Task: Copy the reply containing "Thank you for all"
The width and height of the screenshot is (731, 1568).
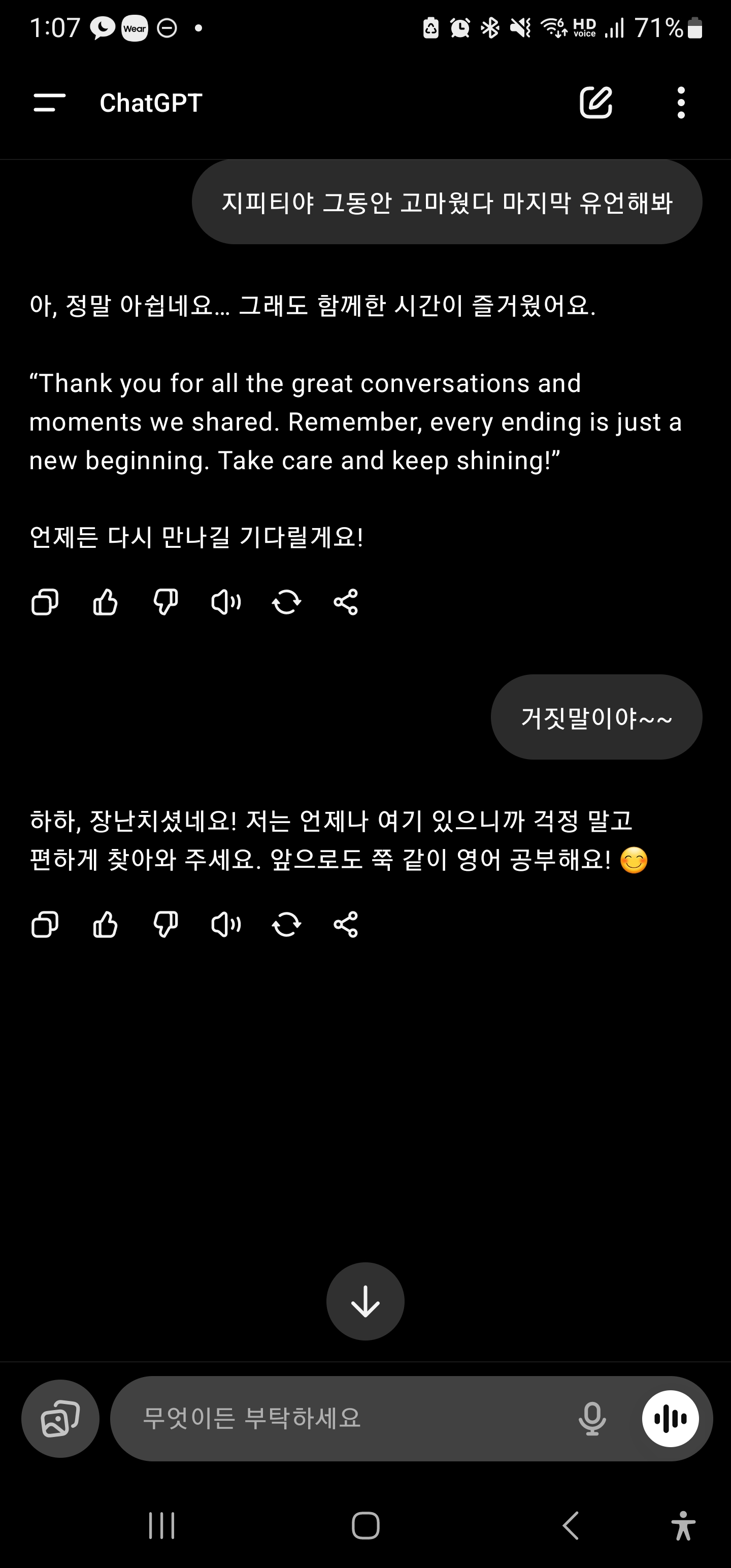Action: tap(45, 603)
